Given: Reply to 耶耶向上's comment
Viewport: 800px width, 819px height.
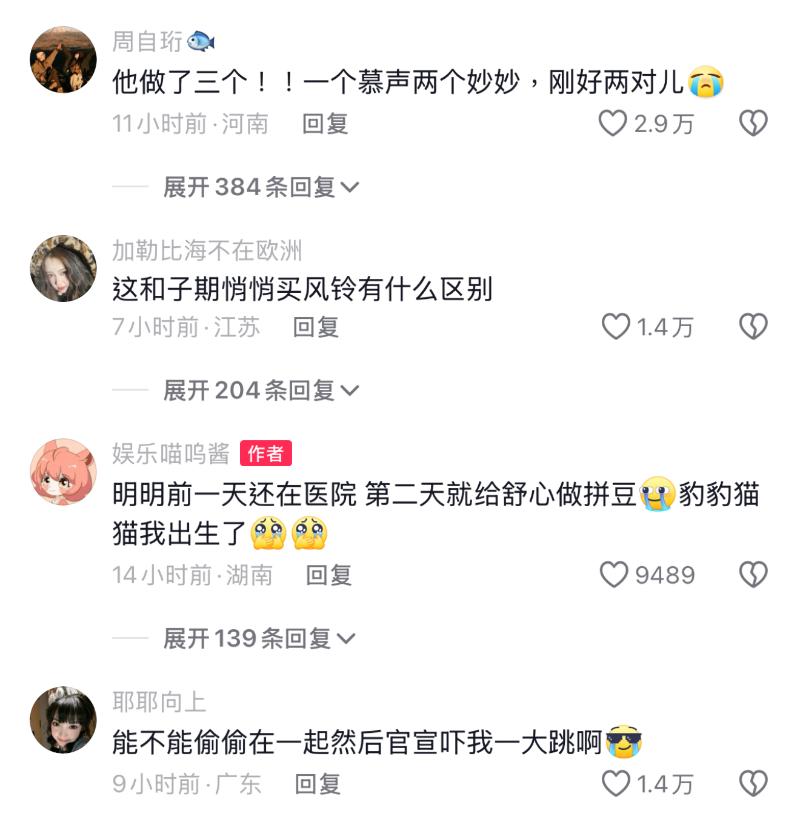Looking at the screenshot, I should pyautogui.click(x=318, y=784).
